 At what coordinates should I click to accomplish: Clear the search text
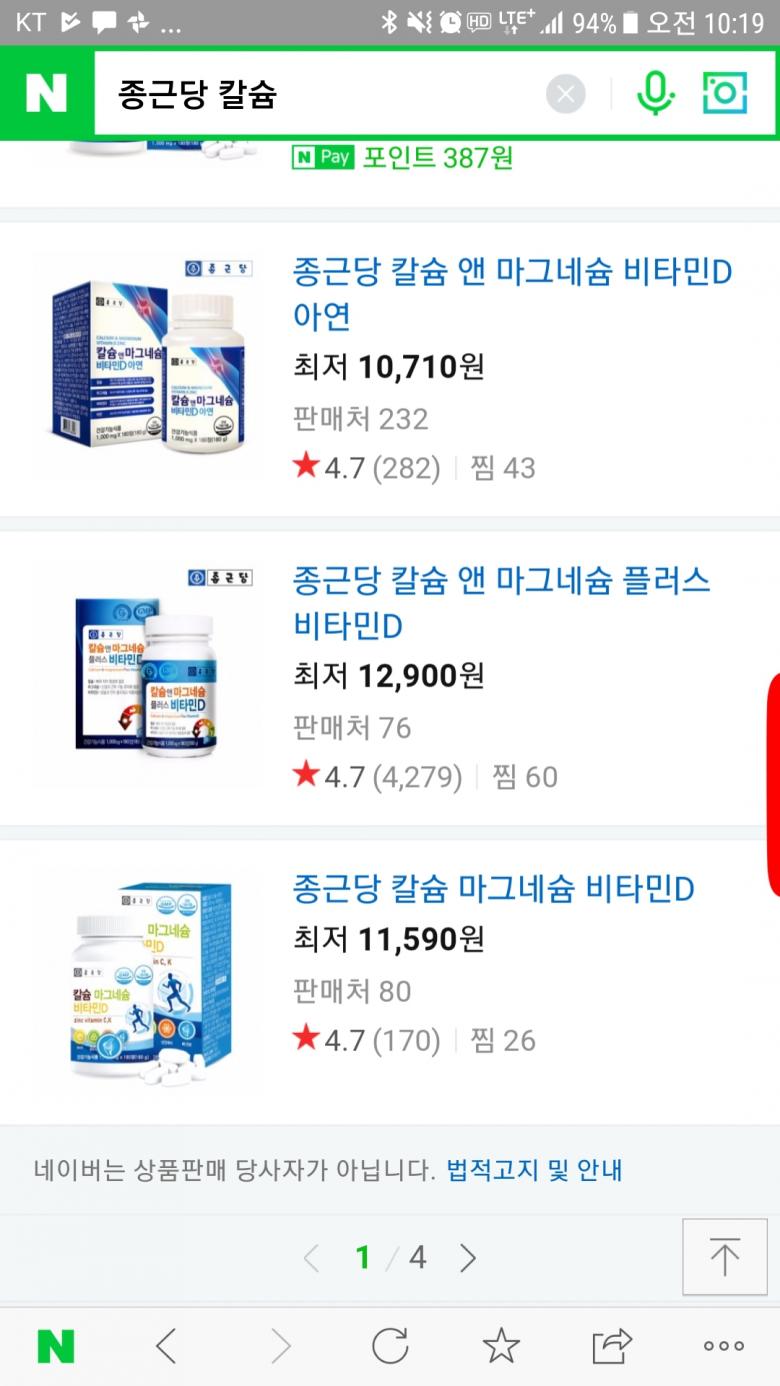(x=565, y=95)
